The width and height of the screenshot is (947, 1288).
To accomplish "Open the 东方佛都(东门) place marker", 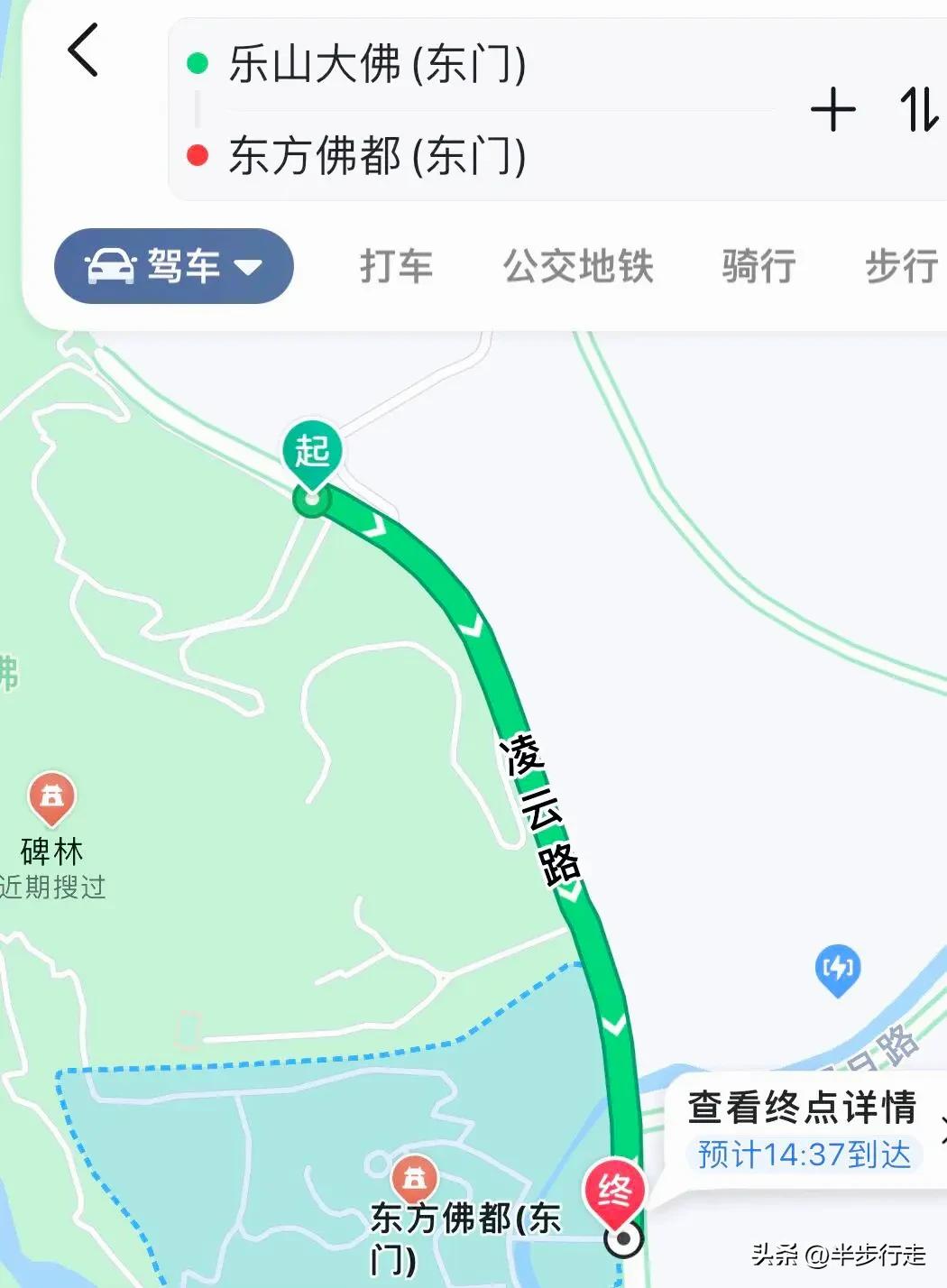I will [x=414, y=1177].
